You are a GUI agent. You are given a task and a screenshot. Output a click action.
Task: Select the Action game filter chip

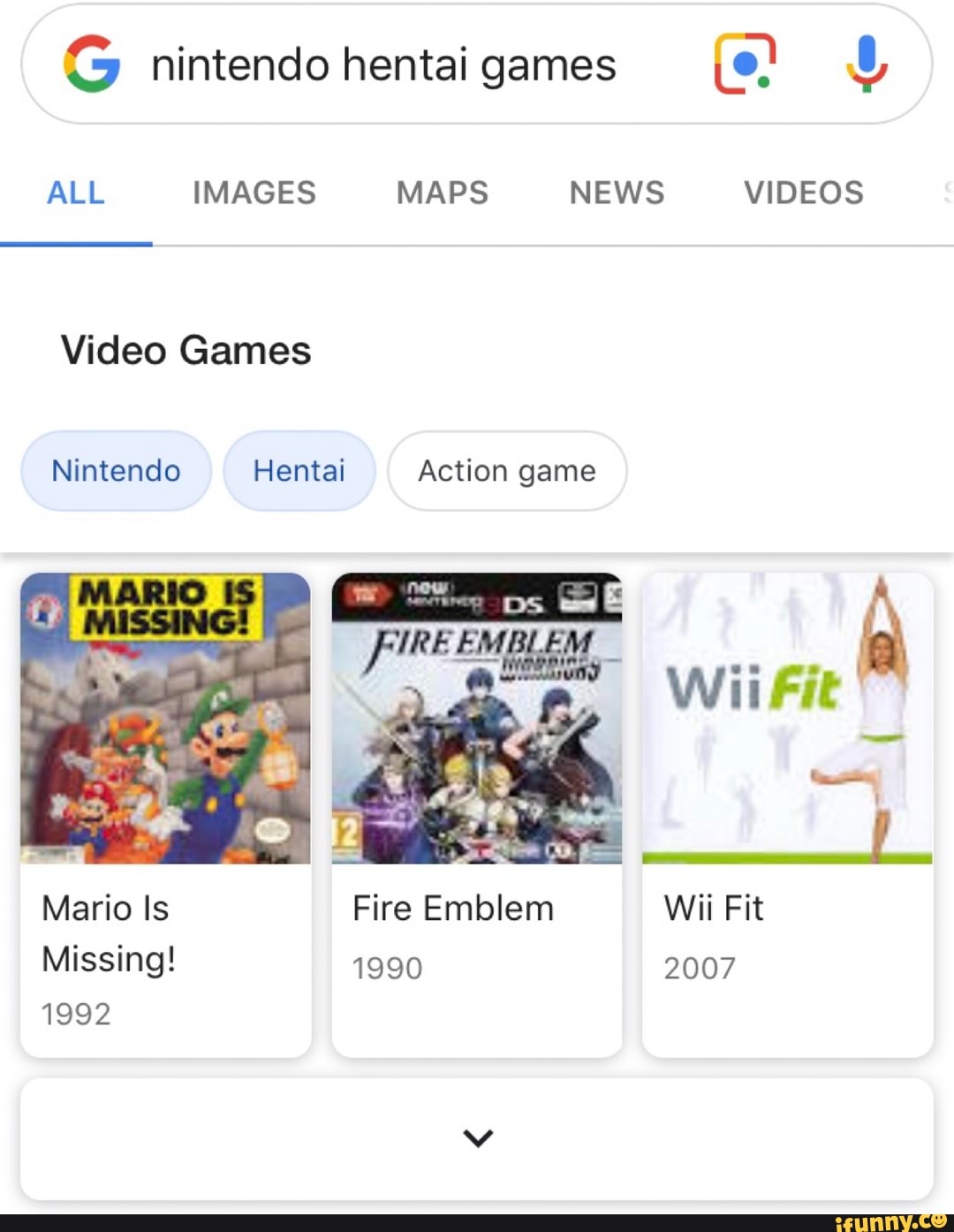click(x=507, y=471)
